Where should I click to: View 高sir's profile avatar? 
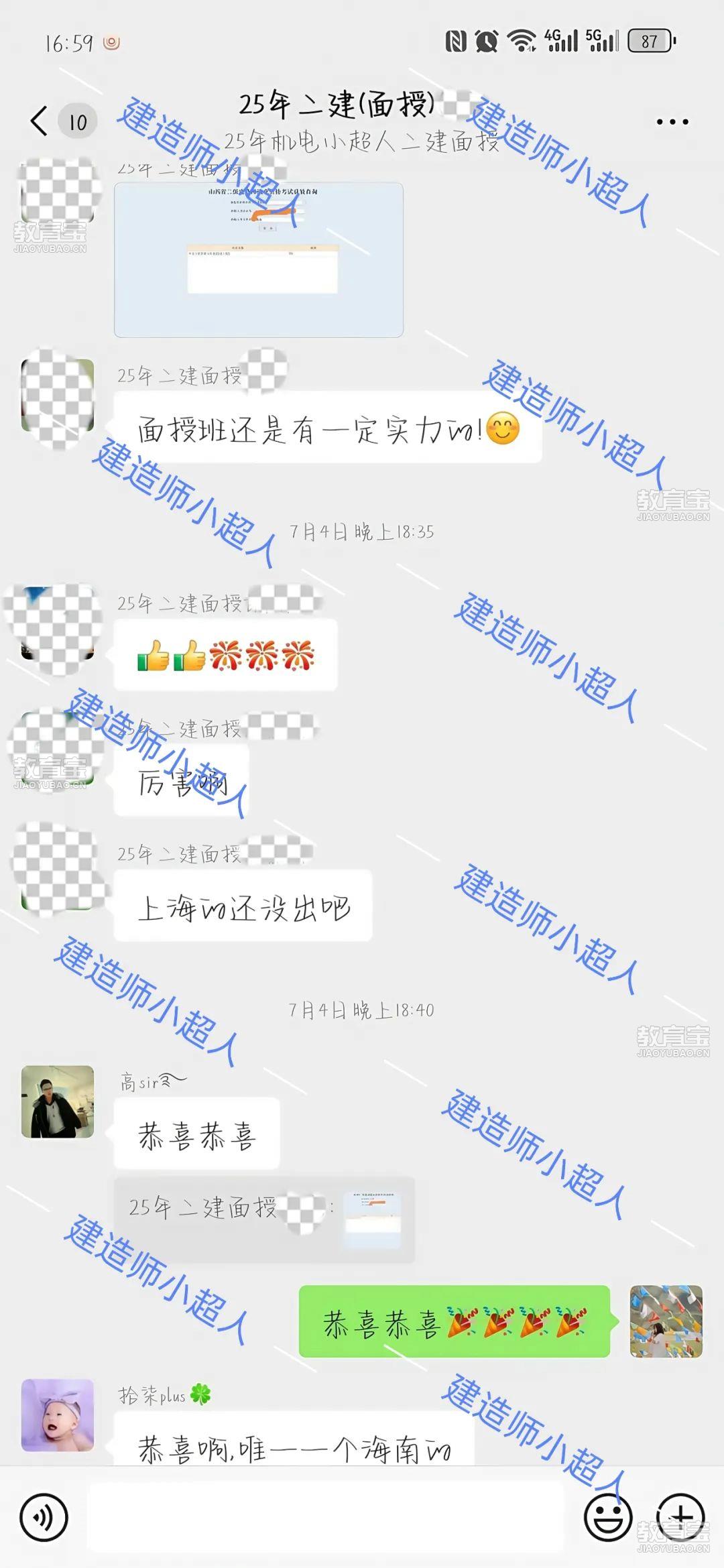tap(58, 1101)
